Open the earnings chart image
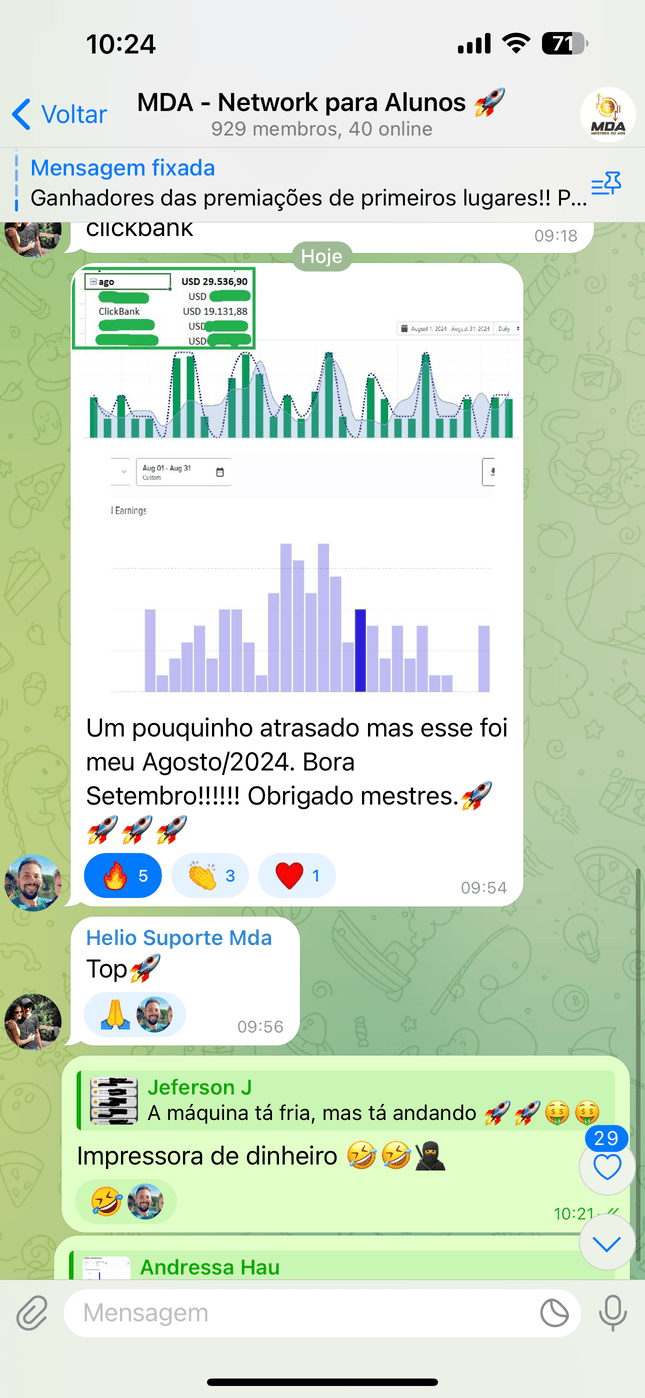645x1398 pixels. (x=297, y=480)
